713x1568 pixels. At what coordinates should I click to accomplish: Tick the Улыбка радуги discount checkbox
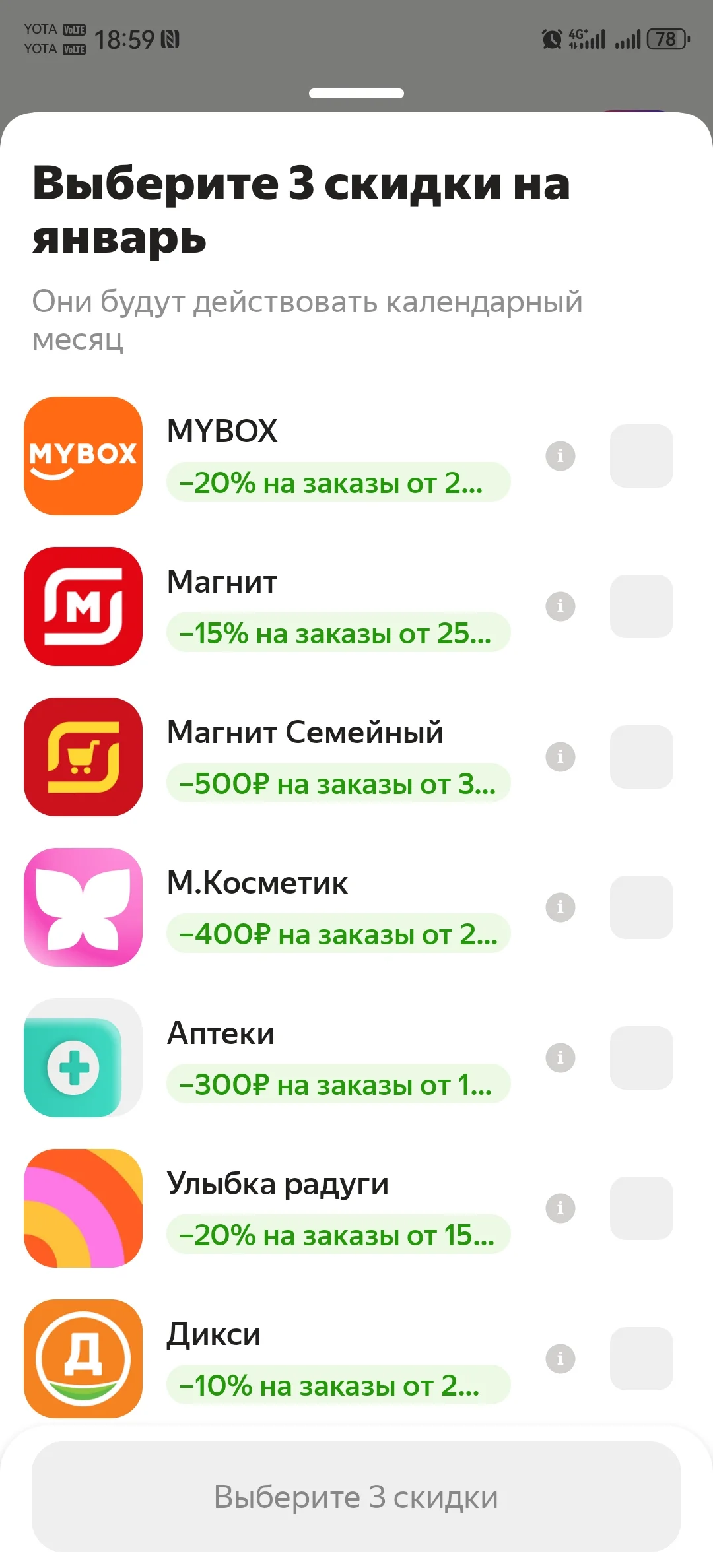(x=641, y=1208)
